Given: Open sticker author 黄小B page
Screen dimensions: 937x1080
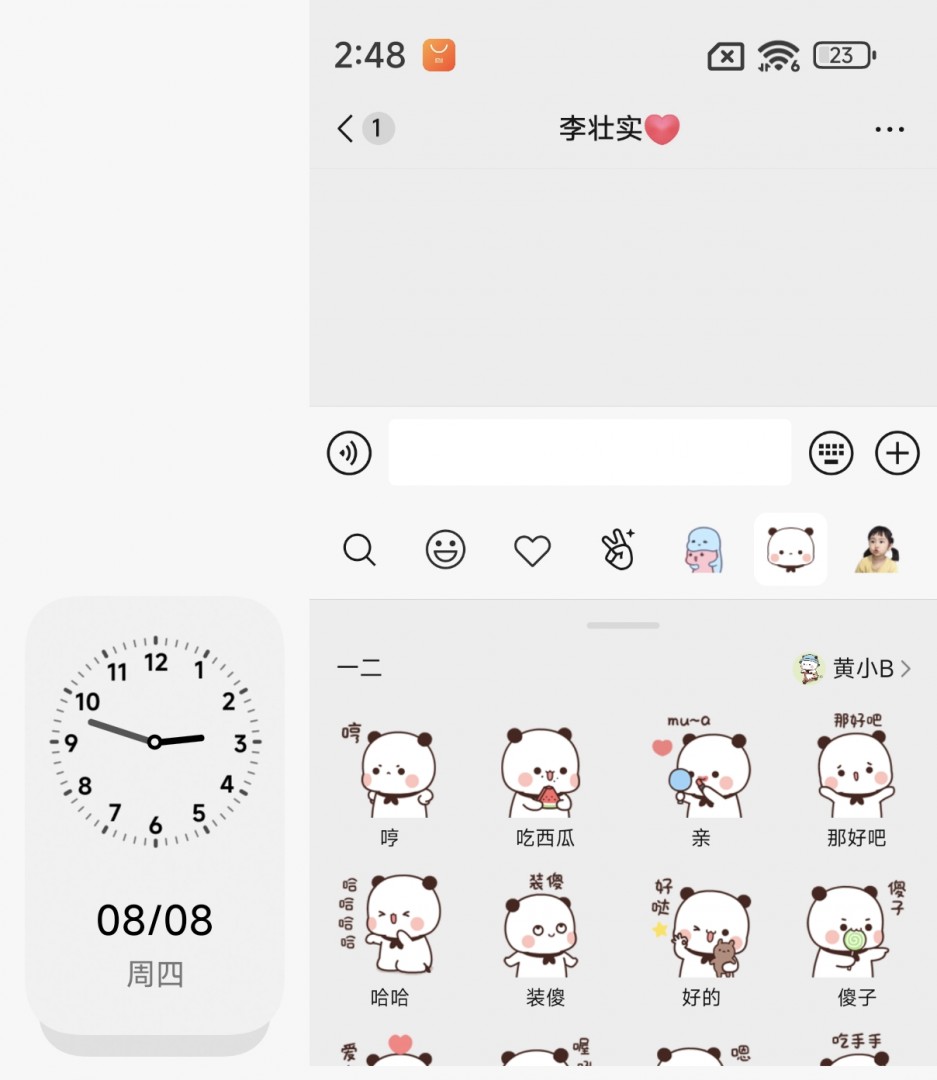Looking at the screenshot, I should 852,668.
